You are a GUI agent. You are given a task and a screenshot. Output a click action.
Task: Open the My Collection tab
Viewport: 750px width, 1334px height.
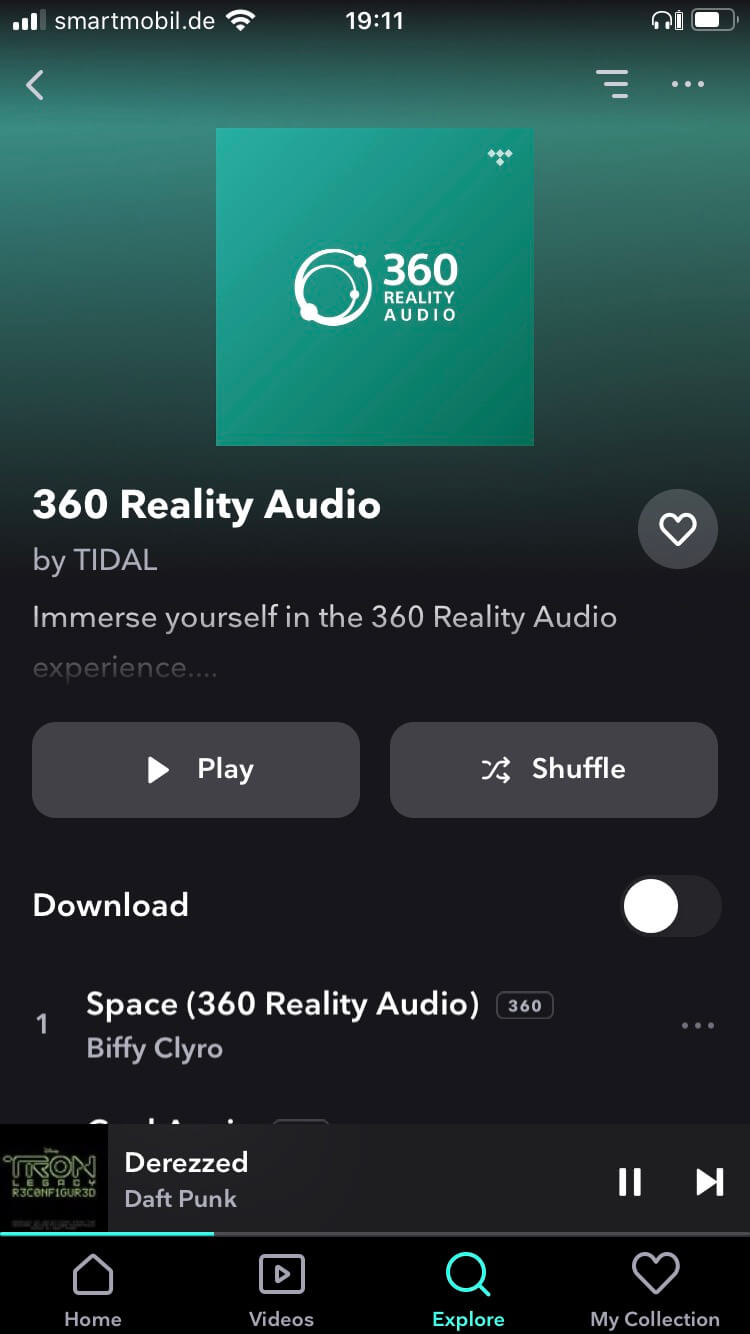tap(655, 1290)
